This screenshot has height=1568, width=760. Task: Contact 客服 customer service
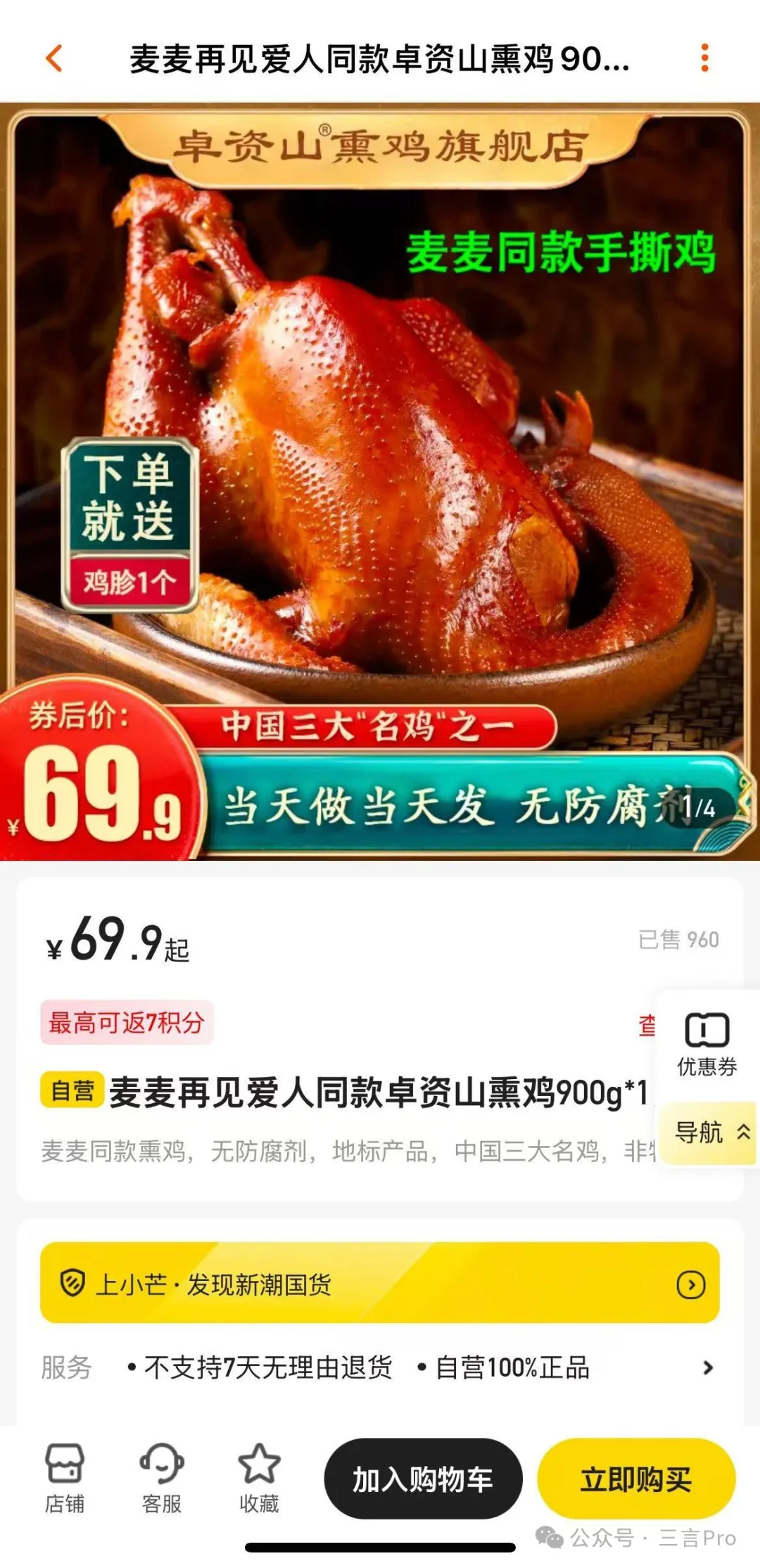pos(162,1479)
